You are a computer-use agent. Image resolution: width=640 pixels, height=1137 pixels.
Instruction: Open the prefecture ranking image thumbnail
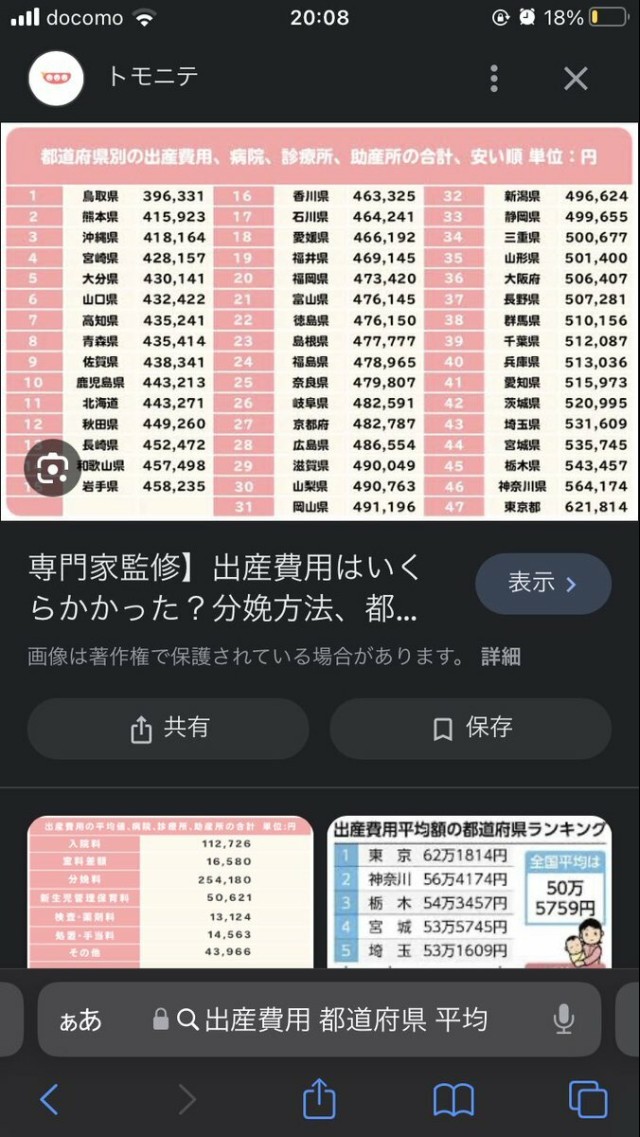[x=470, y=892]
